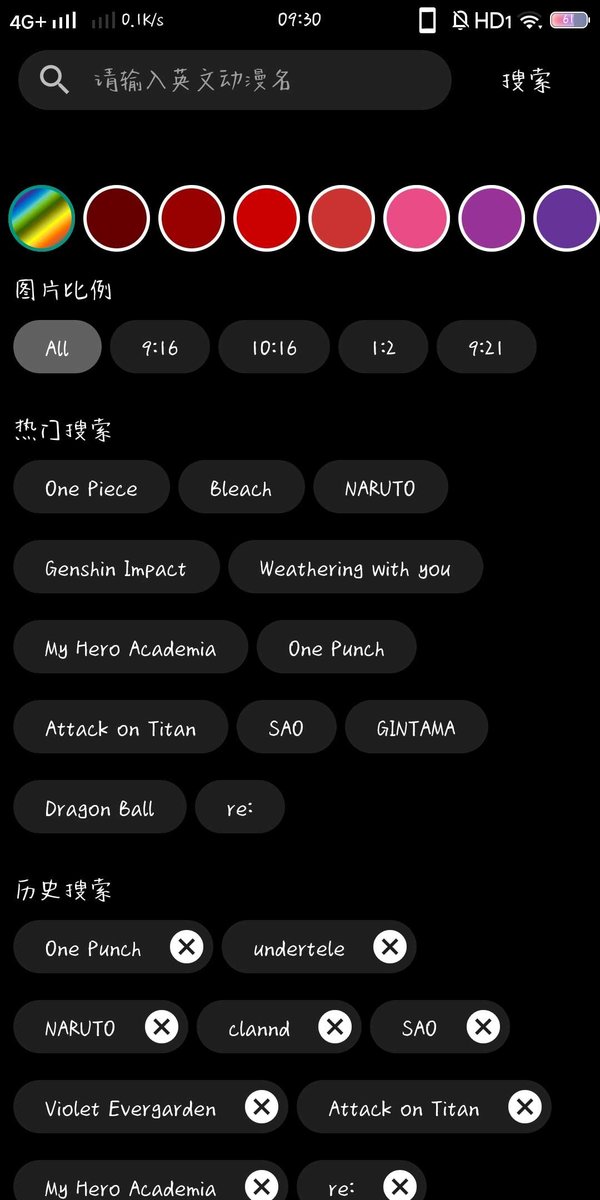This screenshot has width=600, height=1200.
Task: Pick the pink color swatch
Action: (417, 217)
